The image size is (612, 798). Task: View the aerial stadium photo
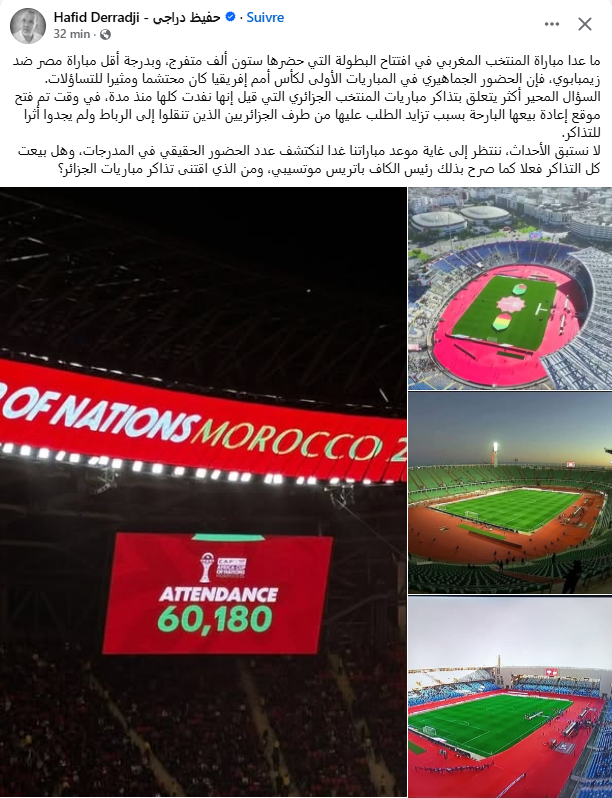click(x=510, y=289)
